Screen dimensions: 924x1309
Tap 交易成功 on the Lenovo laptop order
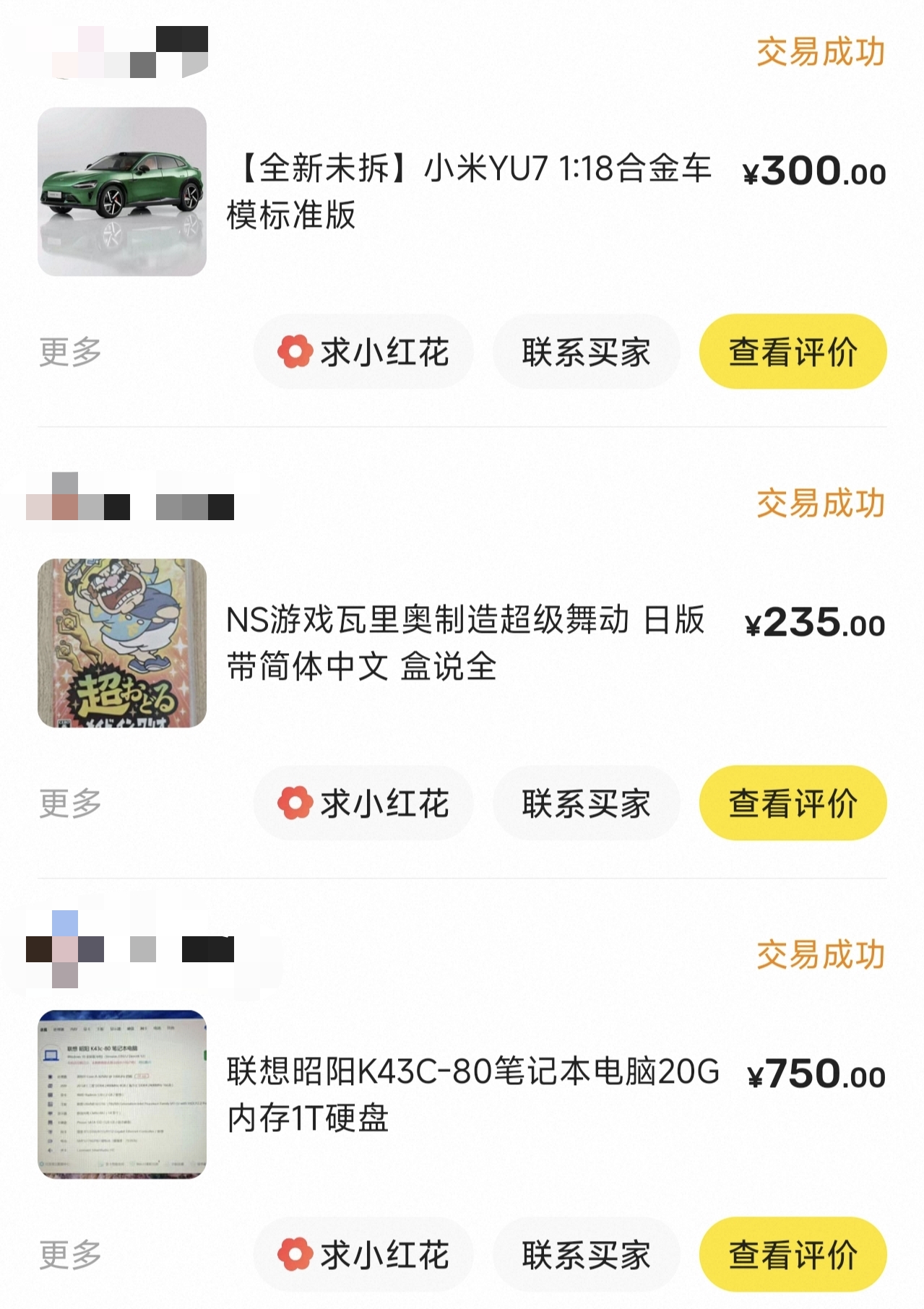[x=819, y=953]
